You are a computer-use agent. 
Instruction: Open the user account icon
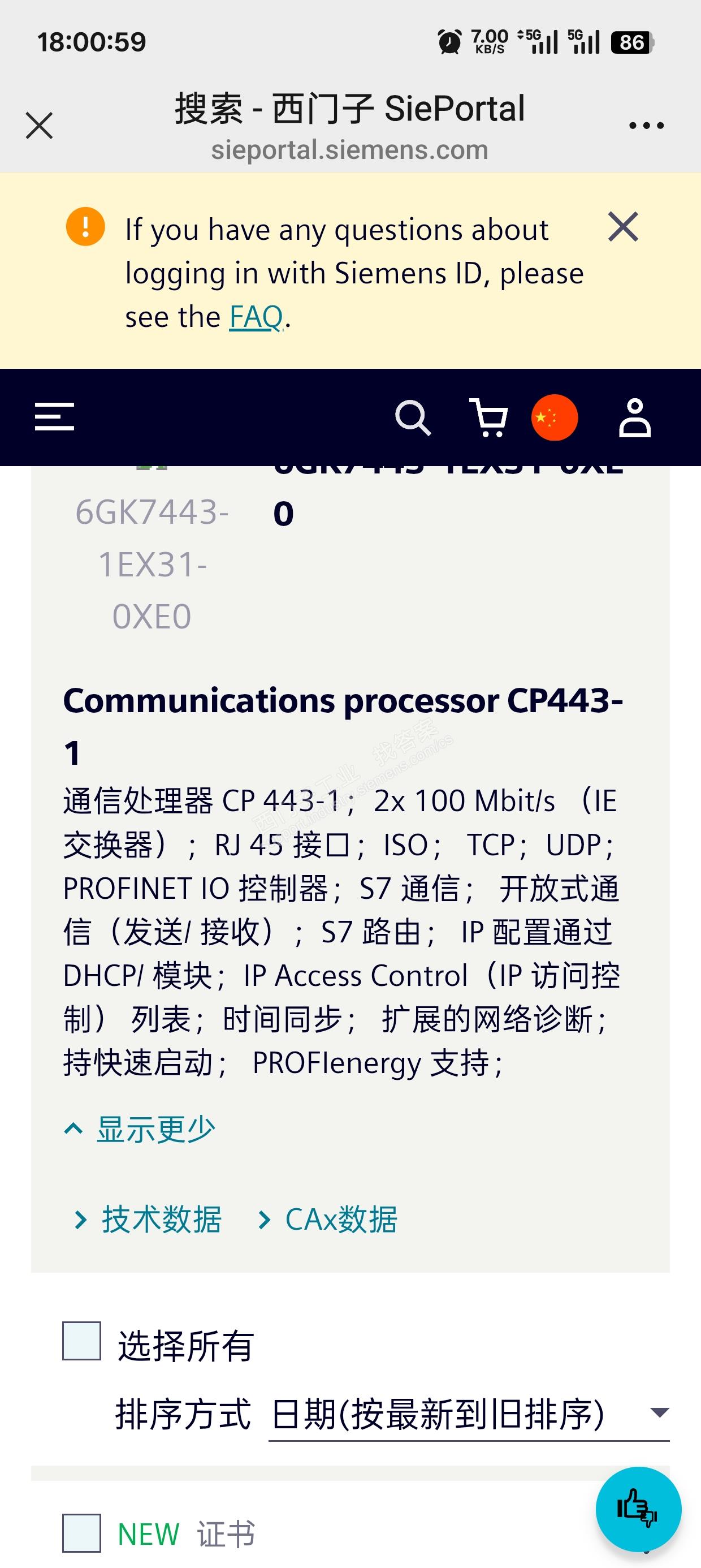tap(635, 417)
